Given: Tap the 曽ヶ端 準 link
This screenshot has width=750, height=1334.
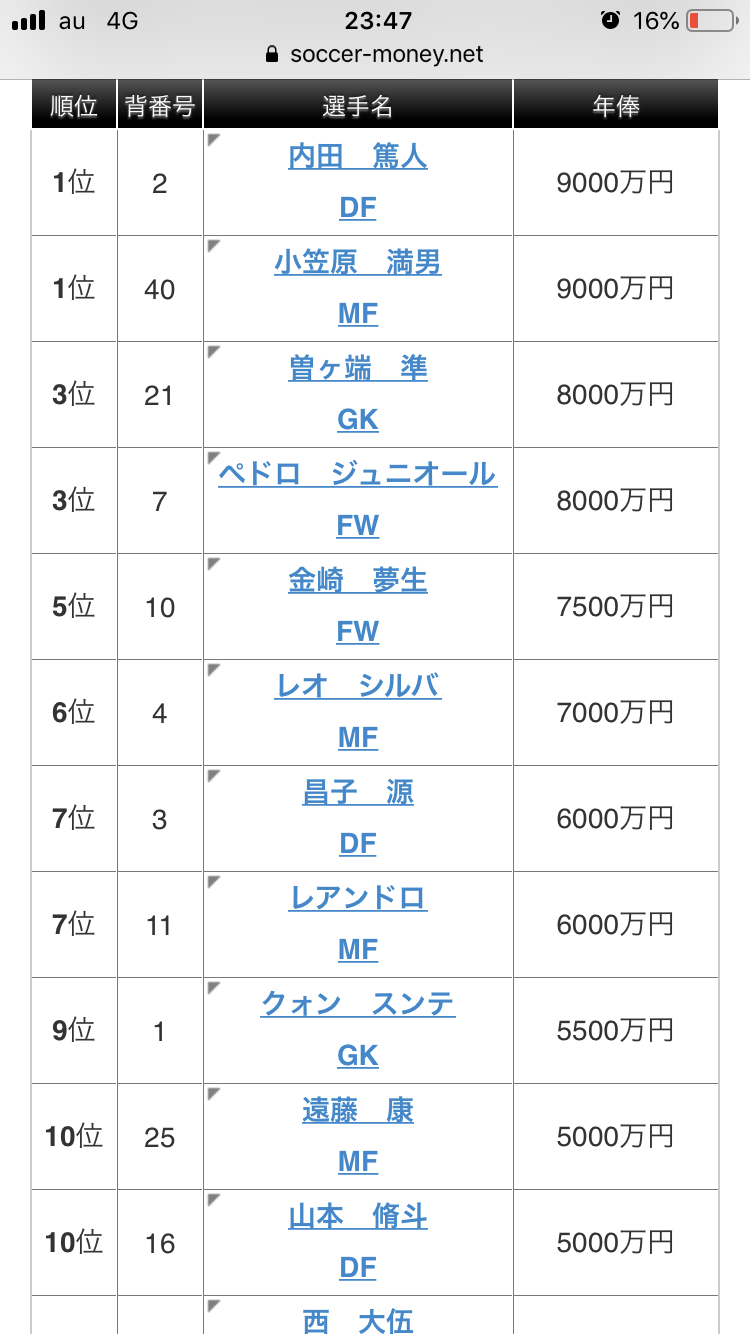Looking at the screenshot, I should [358, 369].
